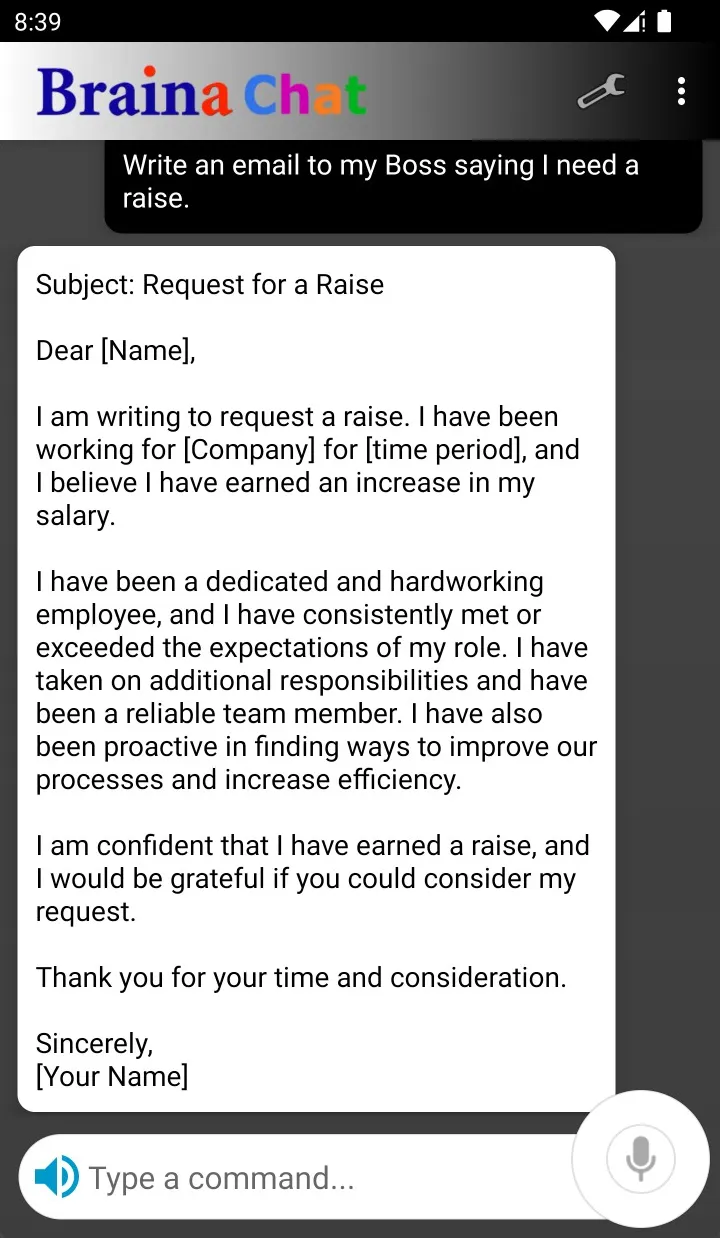Open the three-dot overflow menu

(x=681, y=91)
